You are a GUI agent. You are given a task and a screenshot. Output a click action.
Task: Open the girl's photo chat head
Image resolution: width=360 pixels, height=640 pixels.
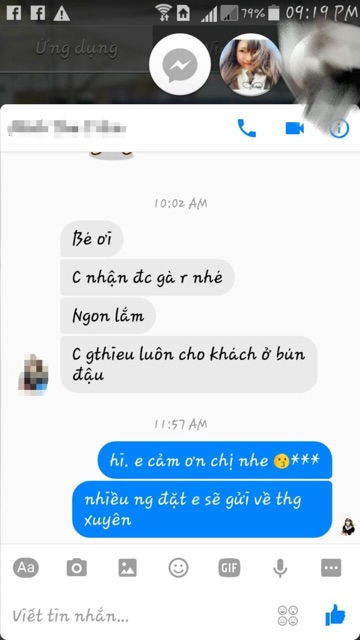pos(250,65)
